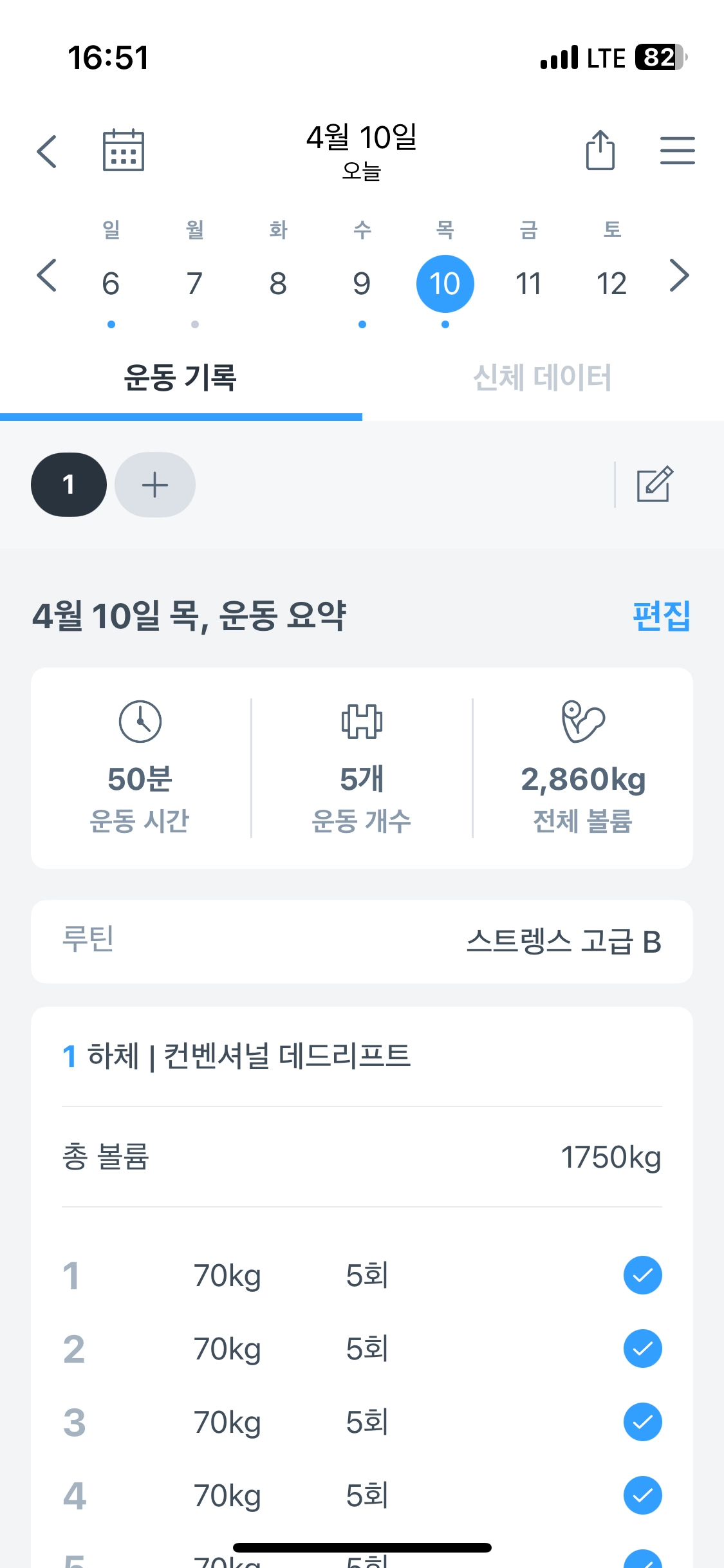Uncheck set 1 of 컨벤셔널 데드리프트
This screenshot has width=724, height=1568.
642,1275
